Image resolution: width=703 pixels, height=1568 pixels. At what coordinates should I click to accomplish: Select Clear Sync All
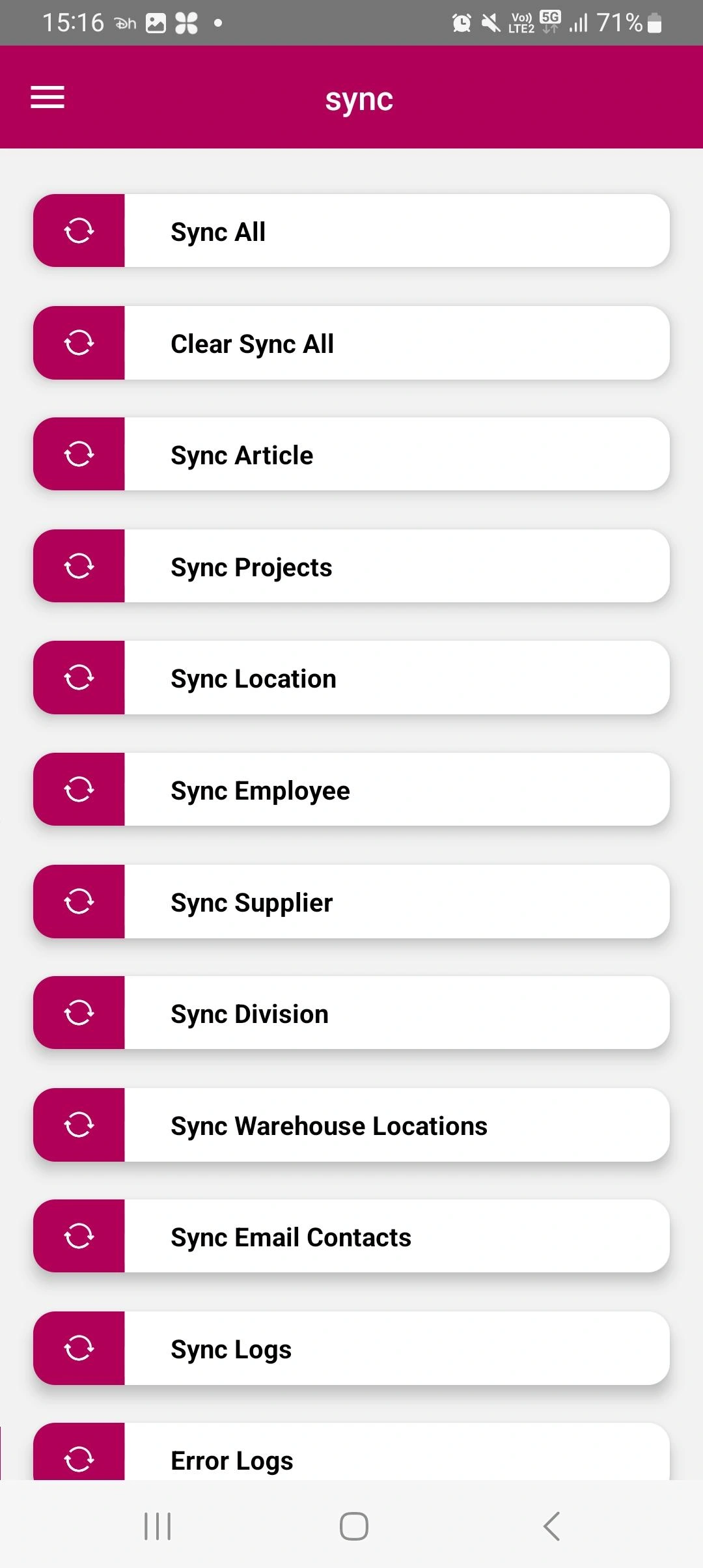pos(351,343)
